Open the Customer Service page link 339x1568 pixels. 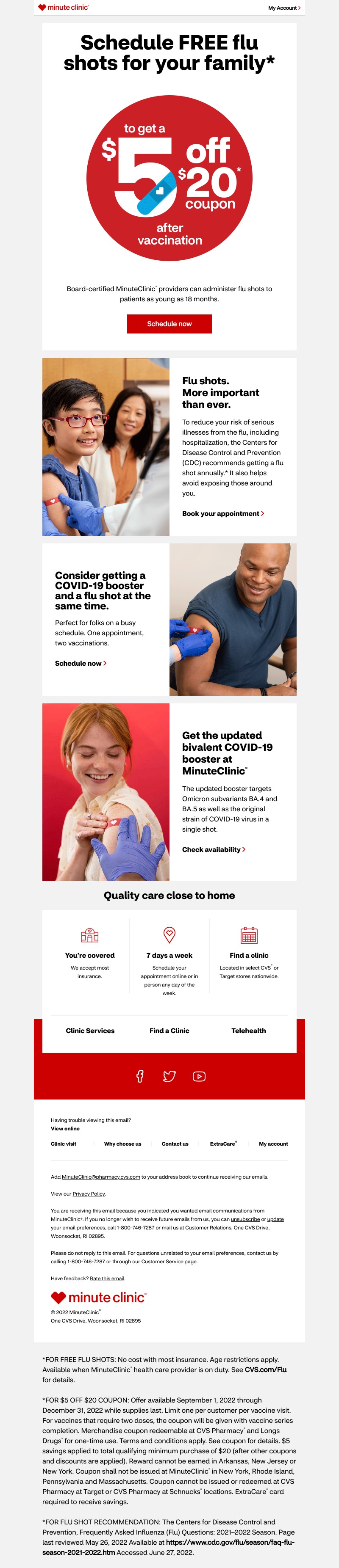tap(169, 1262)
